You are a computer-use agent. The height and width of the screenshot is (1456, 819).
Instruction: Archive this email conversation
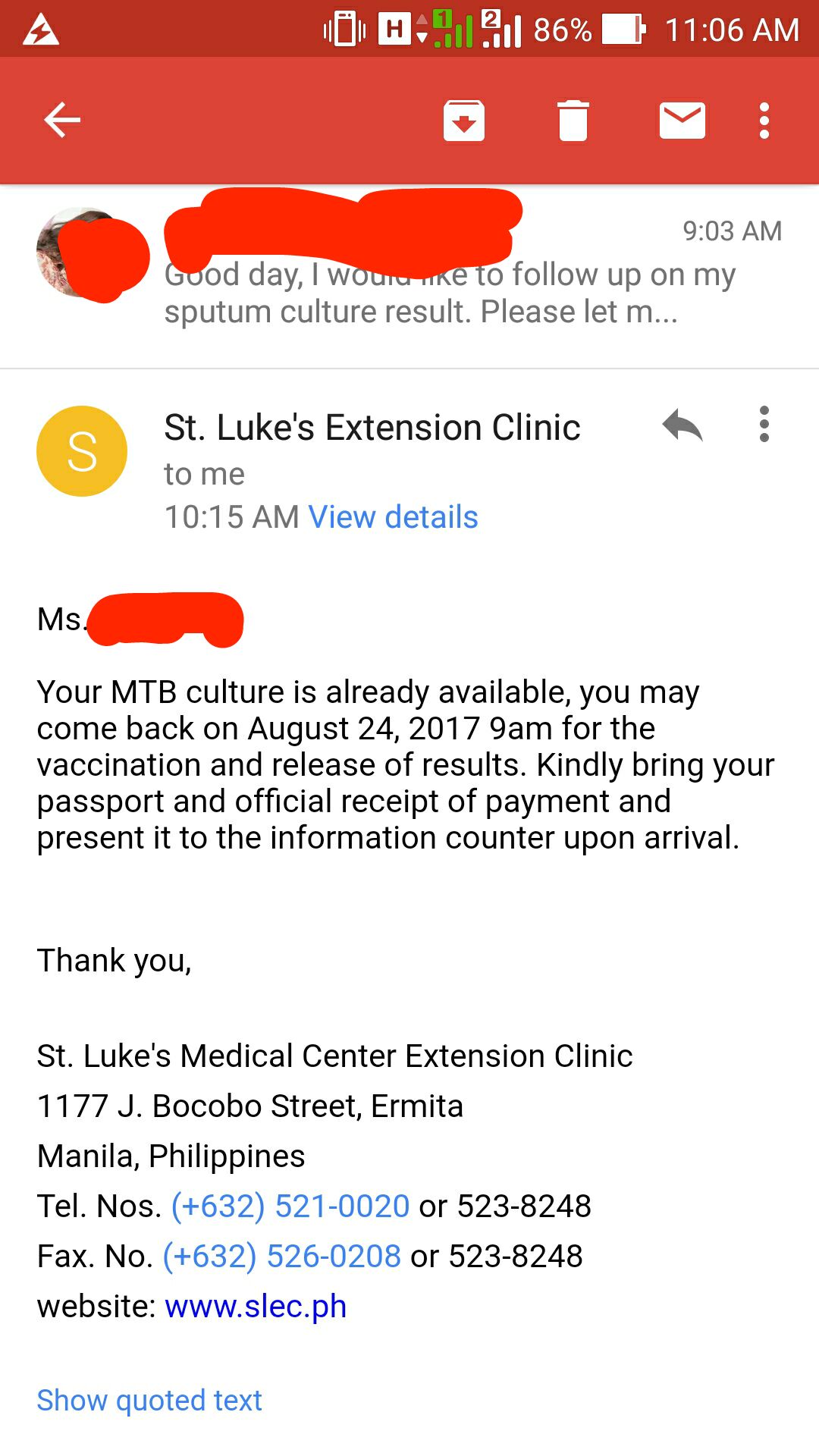tap(464, 121)
